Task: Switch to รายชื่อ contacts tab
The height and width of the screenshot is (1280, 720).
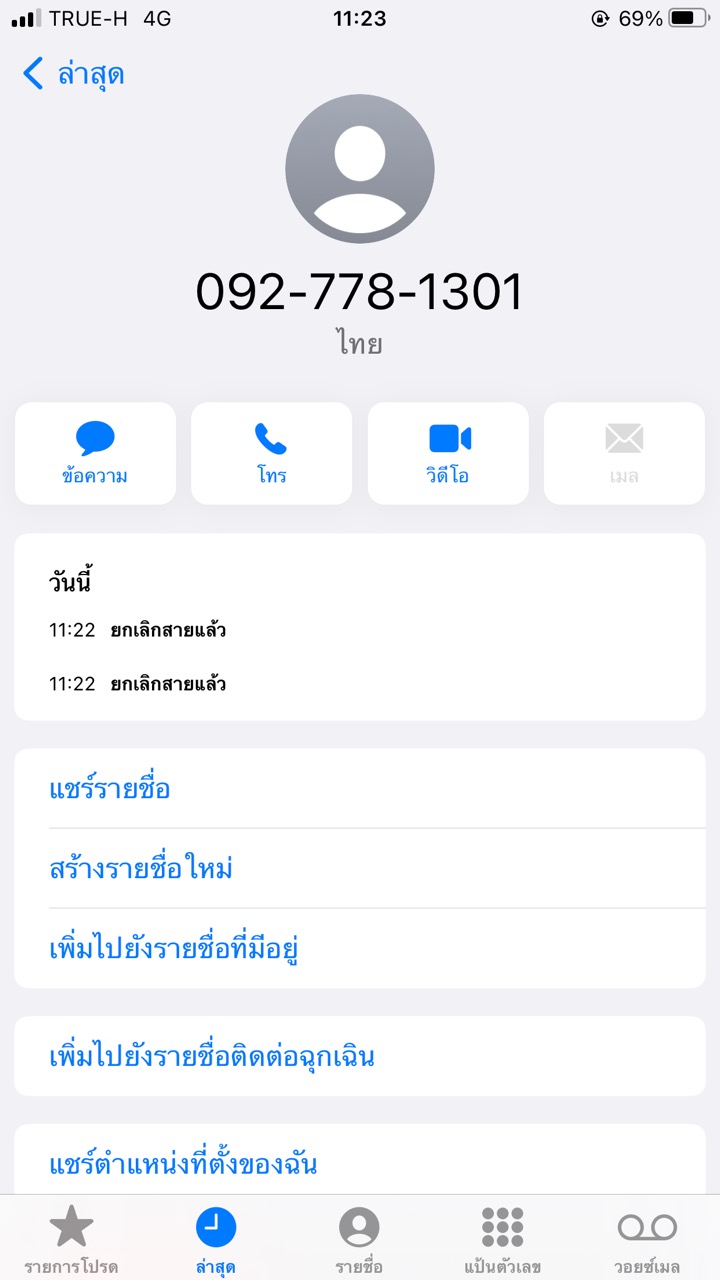Action: (359, 1239)
